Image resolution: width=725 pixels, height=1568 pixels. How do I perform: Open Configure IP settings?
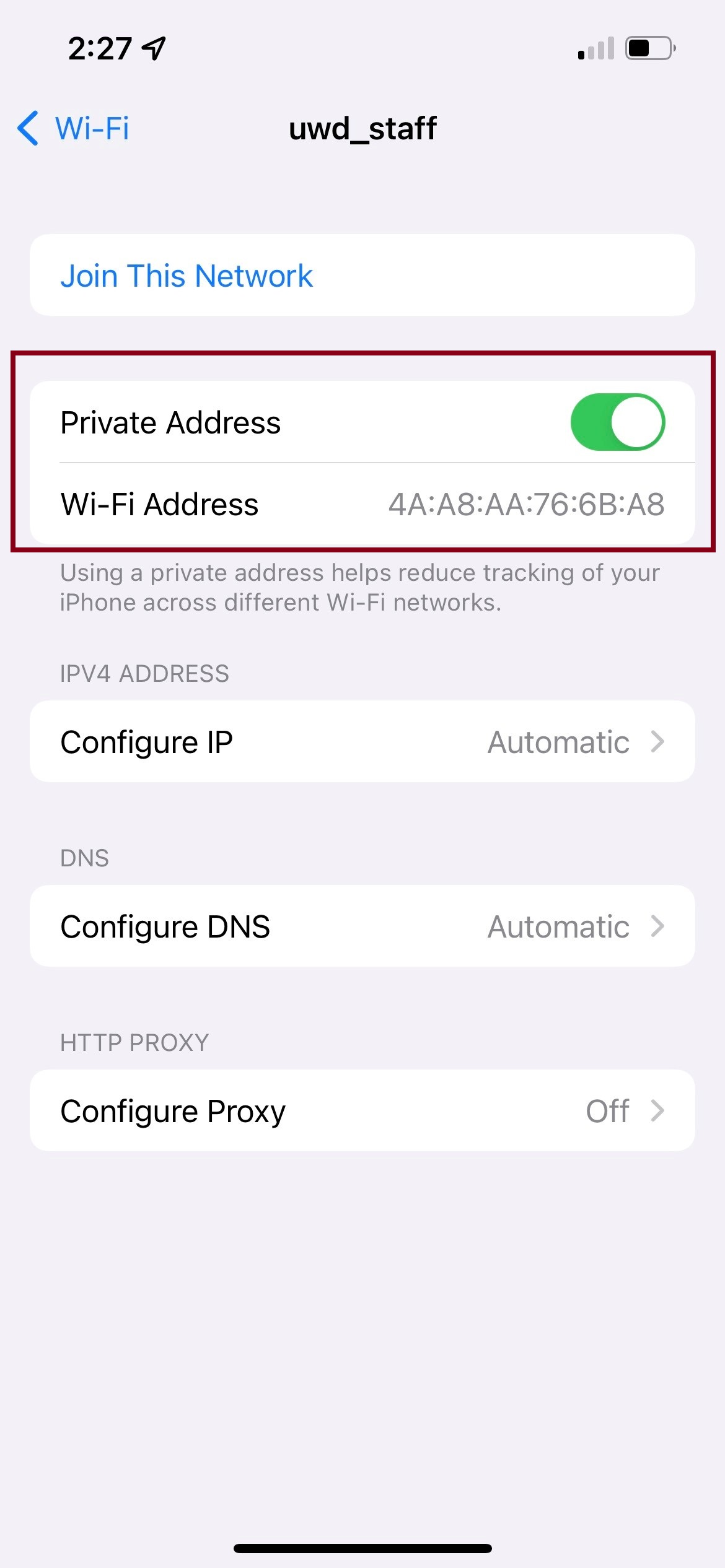click(x=362, y=741)
